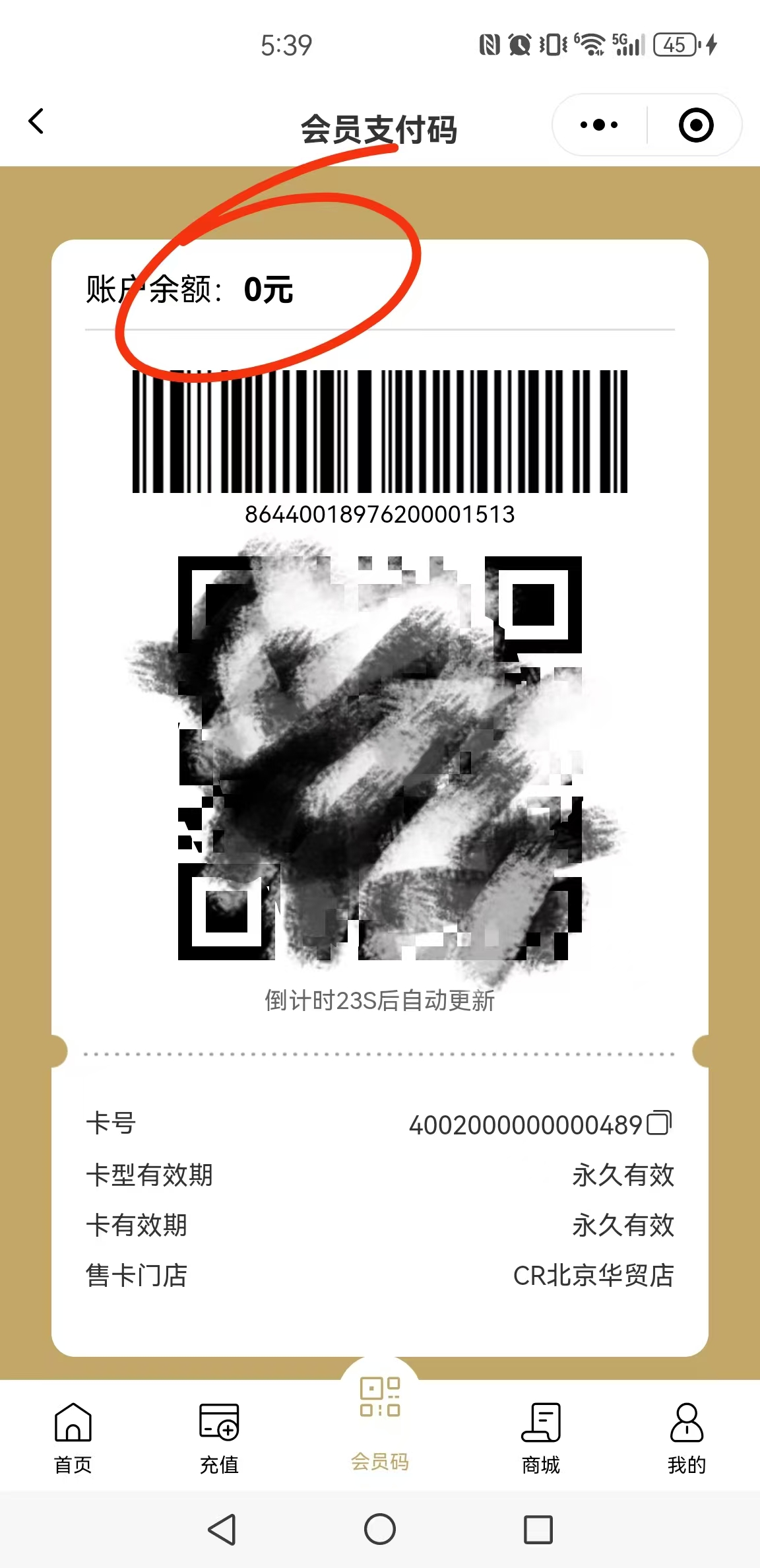Switch to the 首页 tab
Screen dimensions: 760x1568
[x=73, y=1439]
